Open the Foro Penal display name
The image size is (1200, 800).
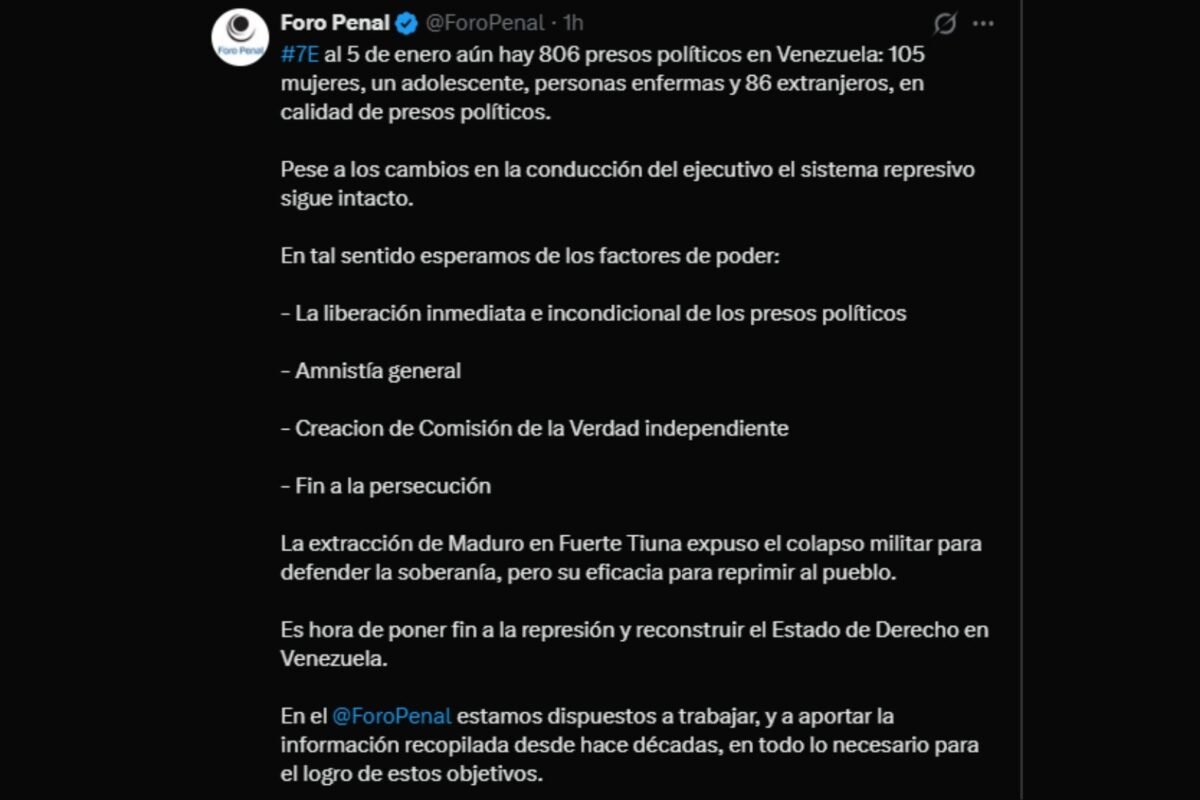pyautogui.click(x=335, y=22)
